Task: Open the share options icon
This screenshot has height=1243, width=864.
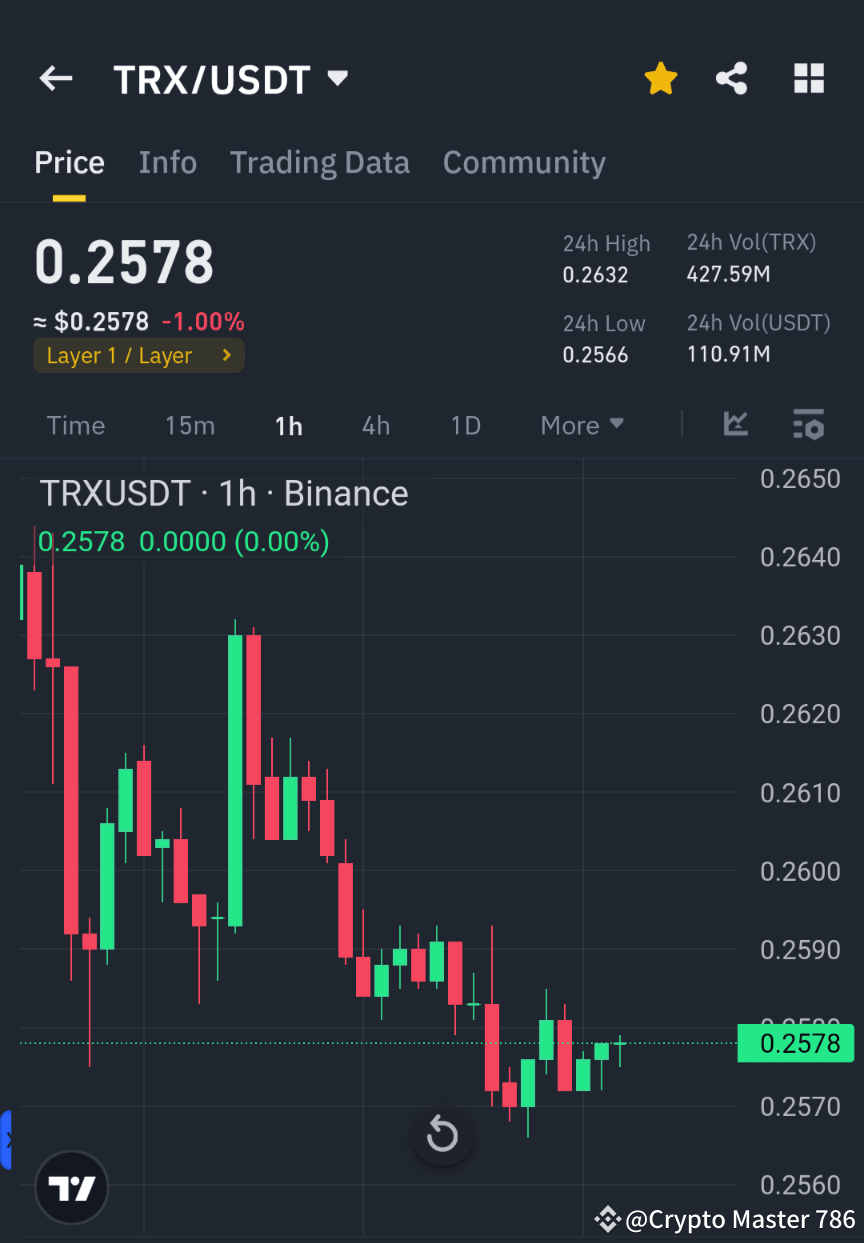Action: 731,78
